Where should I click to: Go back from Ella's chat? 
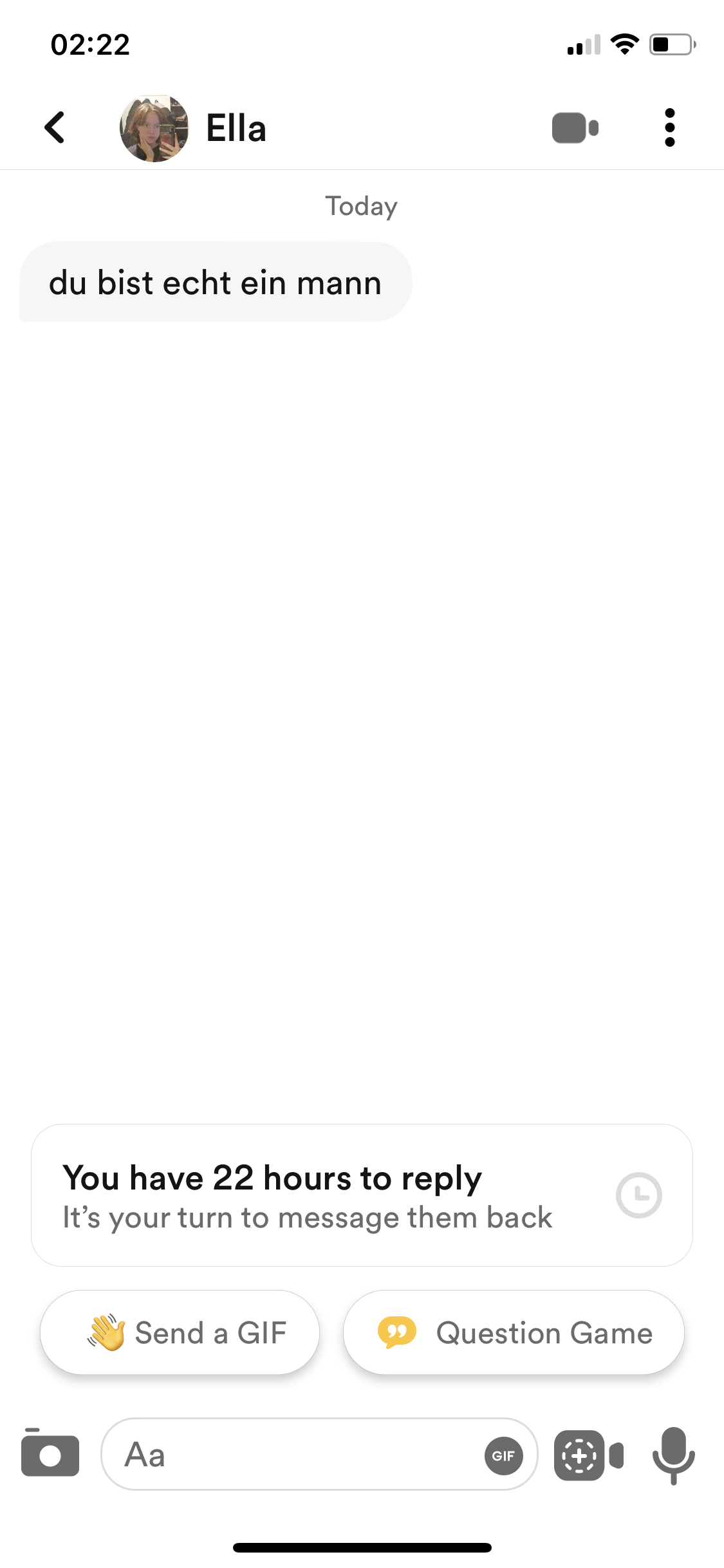(55, 127)
